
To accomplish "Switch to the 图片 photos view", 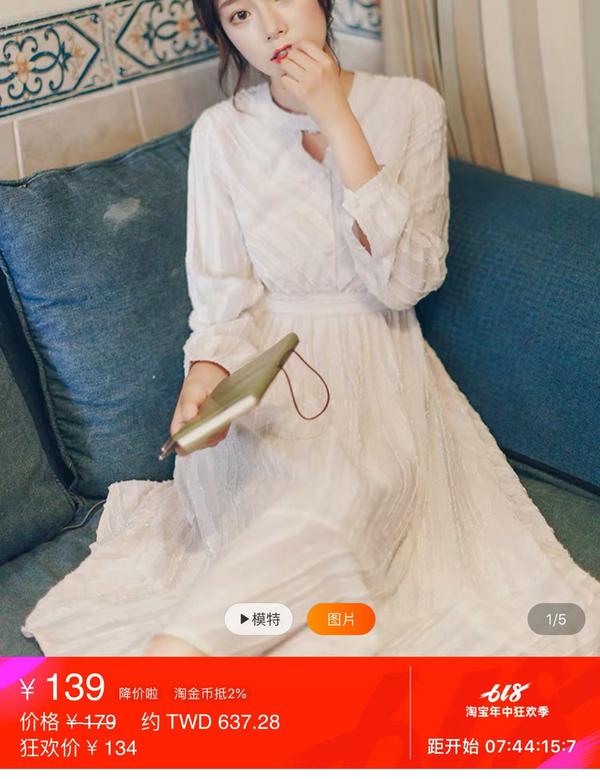I will click(340, 619).
